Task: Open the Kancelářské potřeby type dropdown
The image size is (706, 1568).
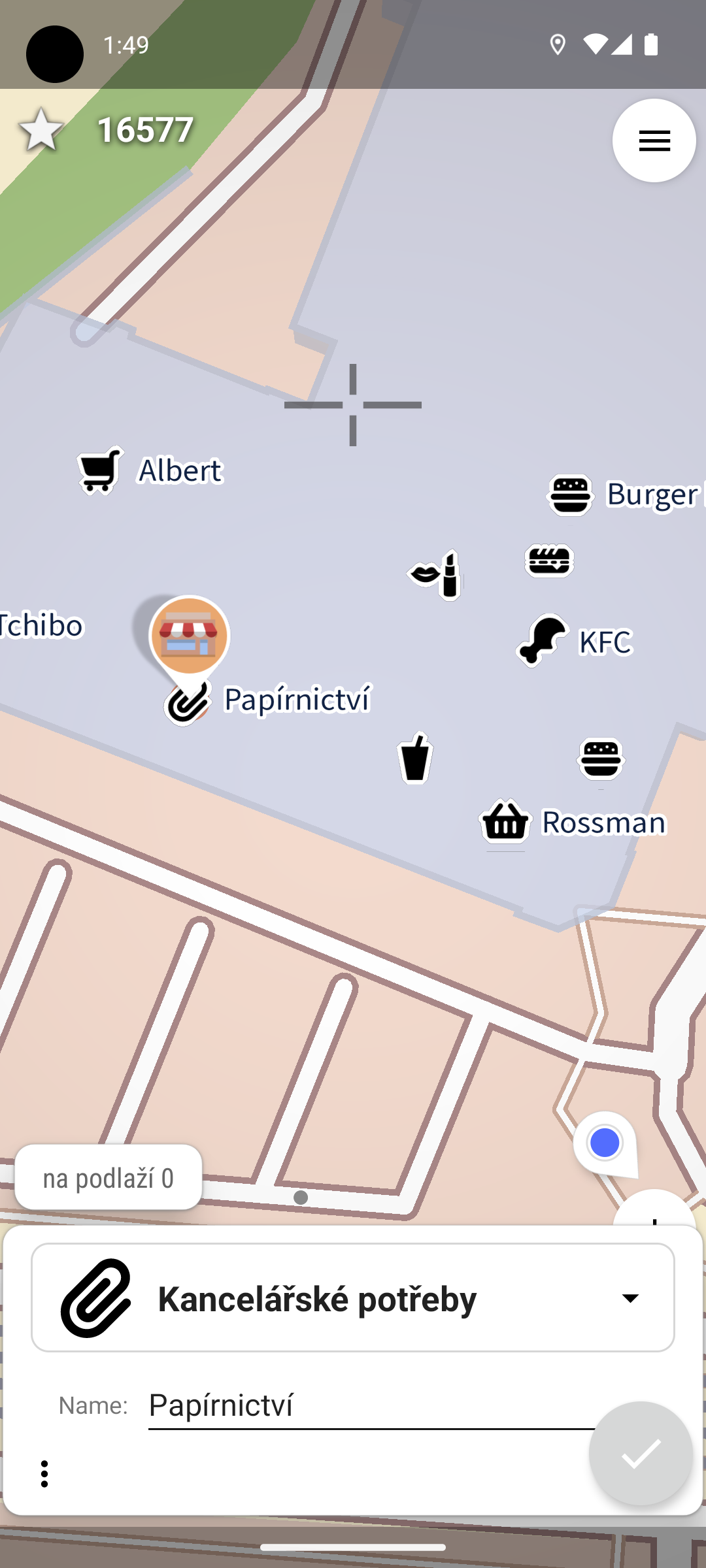Action: [x=353, y=1298]
